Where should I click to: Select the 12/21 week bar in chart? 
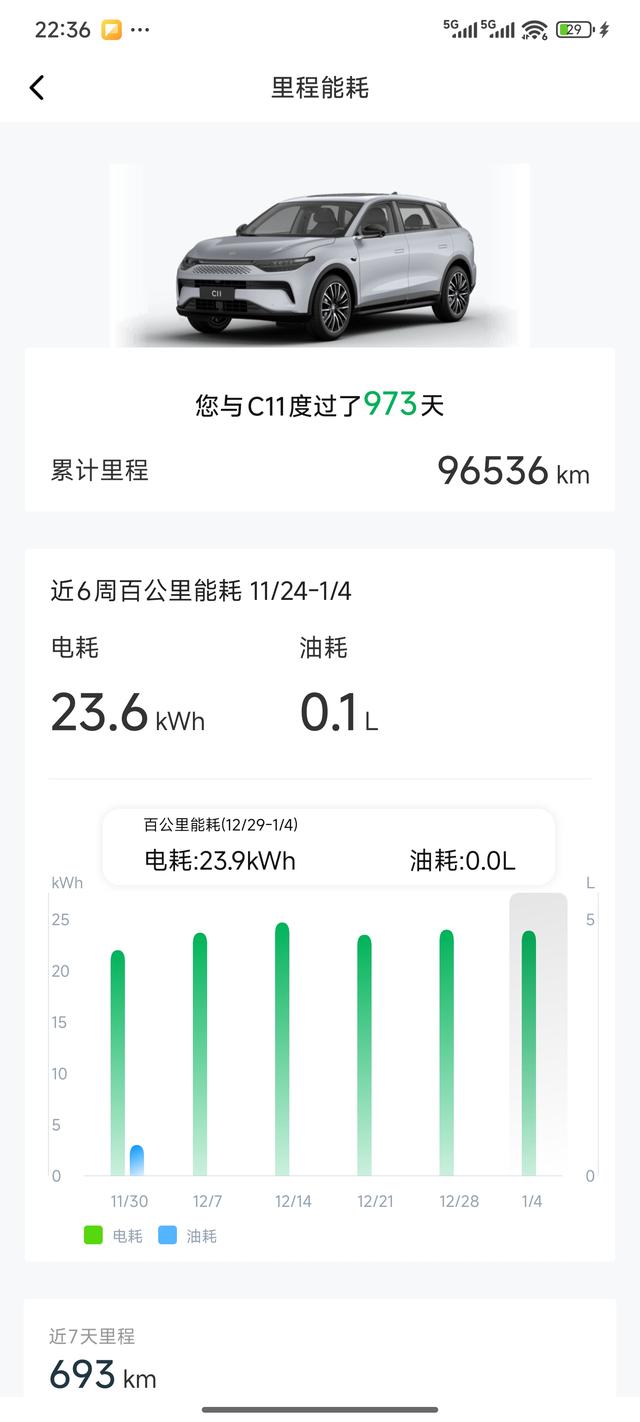tap(364, 1055)
